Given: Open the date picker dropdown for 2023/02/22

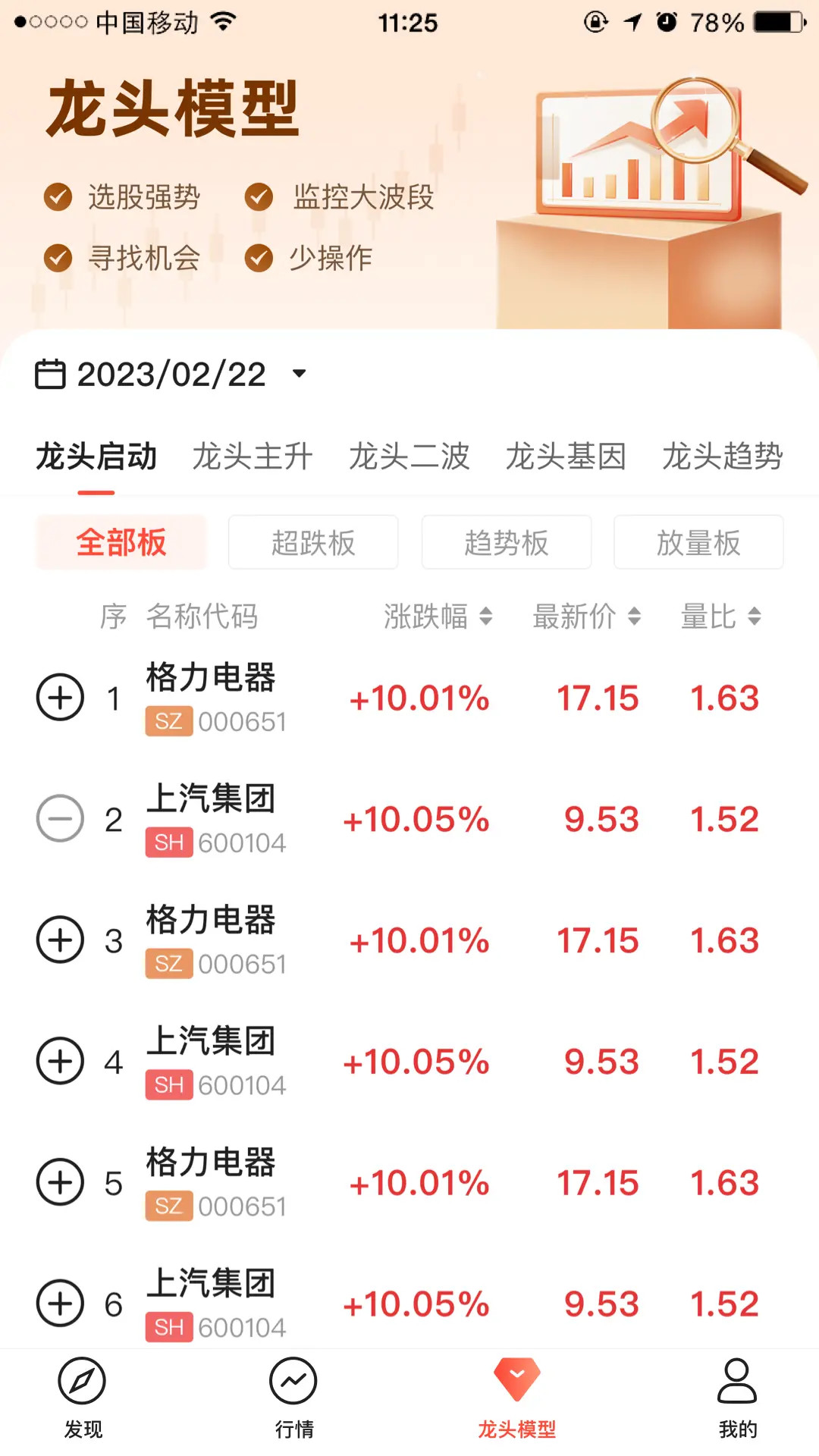Looking at the screenshot, I should pyautogui.click(x=298, y=373).
